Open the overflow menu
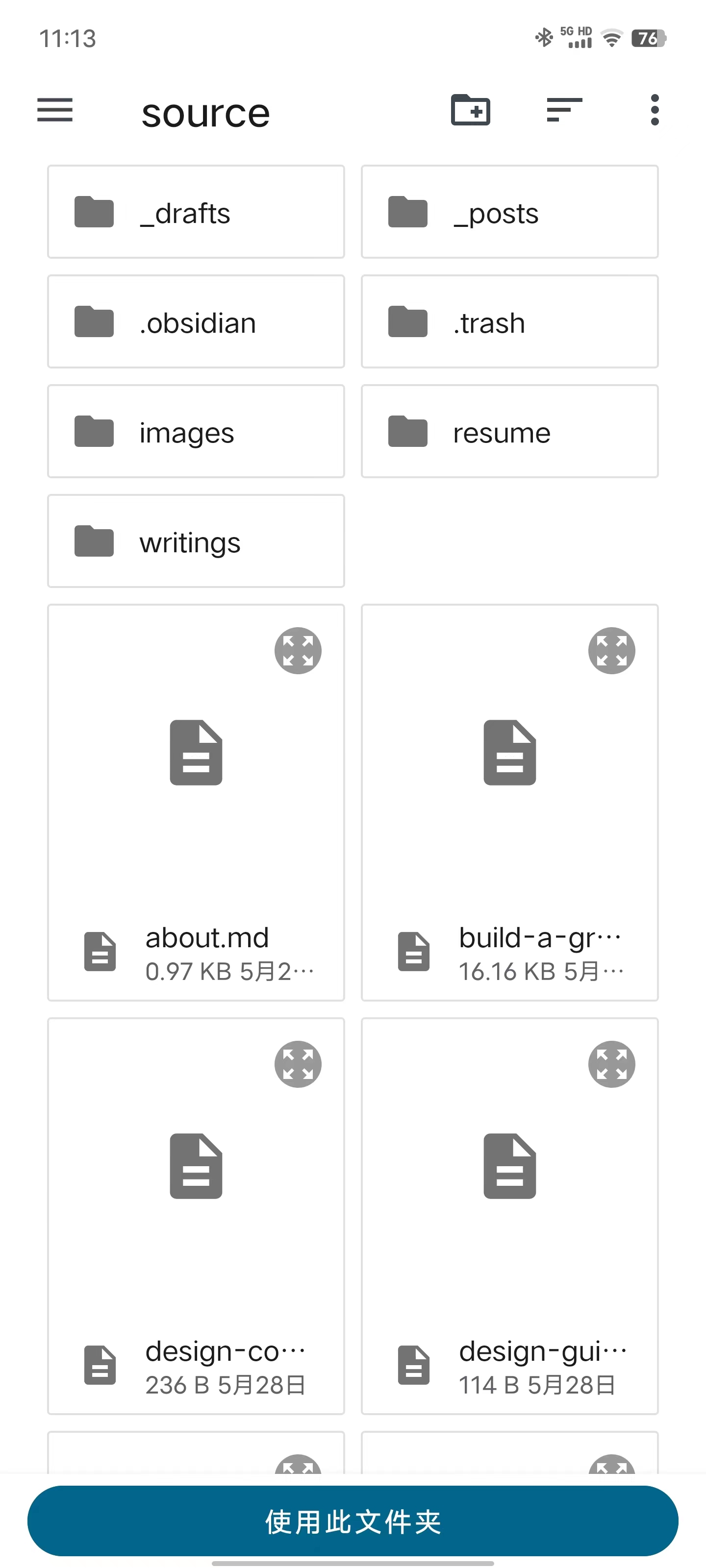This screenshot has width=706, height=1568. coord(654,110)
